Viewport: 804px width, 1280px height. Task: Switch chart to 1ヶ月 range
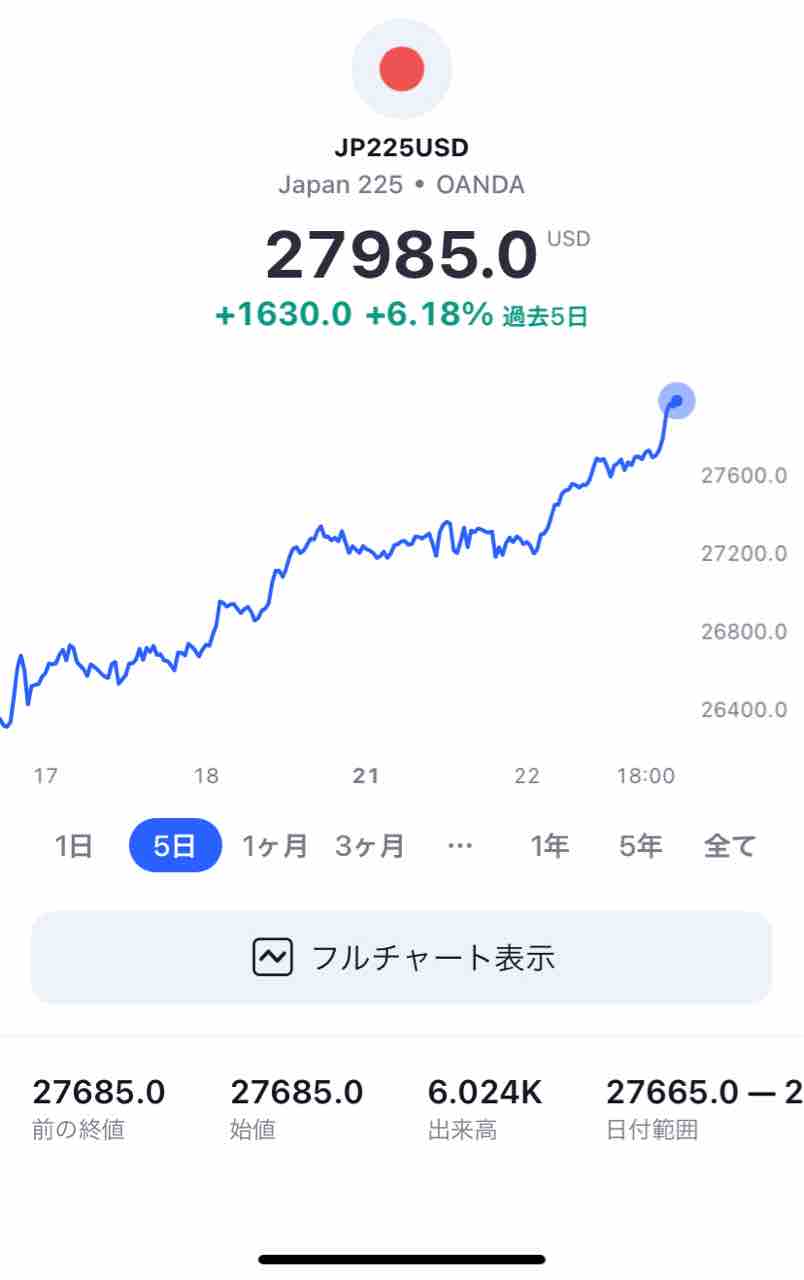click(275, 846)
